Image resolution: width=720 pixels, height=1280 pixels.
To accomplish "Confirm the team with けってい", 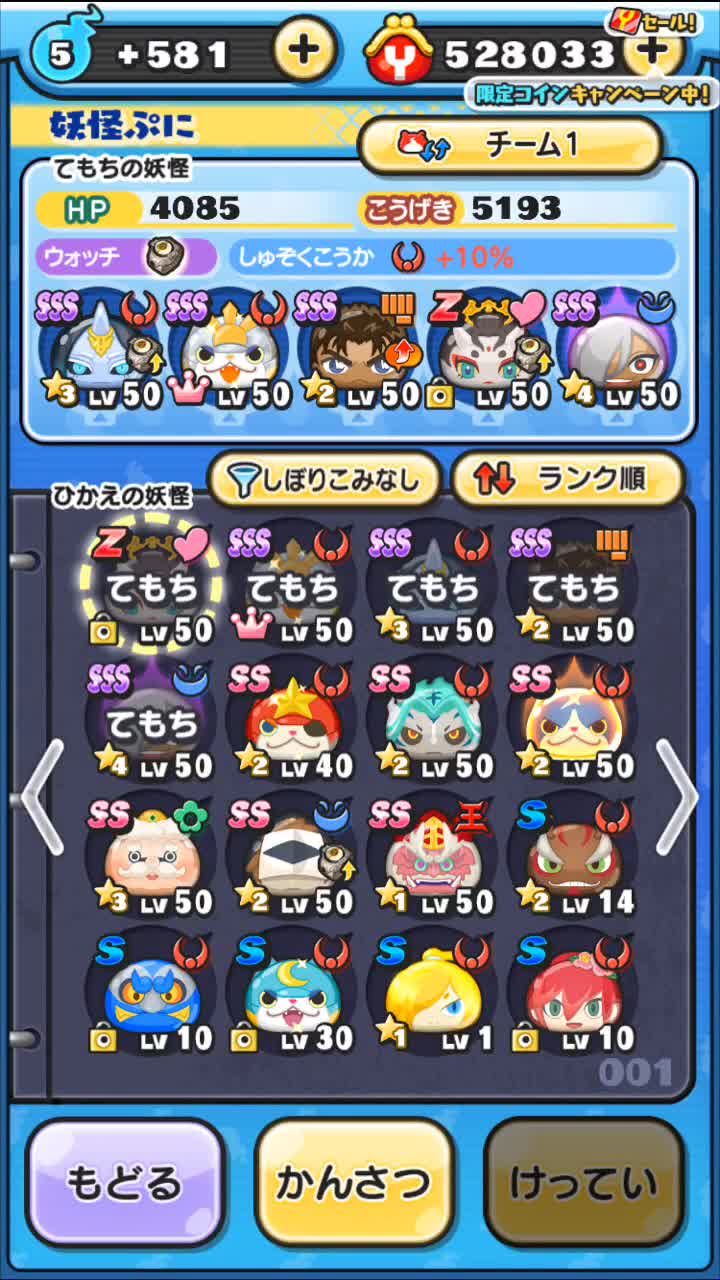I will coord(585,1183).
